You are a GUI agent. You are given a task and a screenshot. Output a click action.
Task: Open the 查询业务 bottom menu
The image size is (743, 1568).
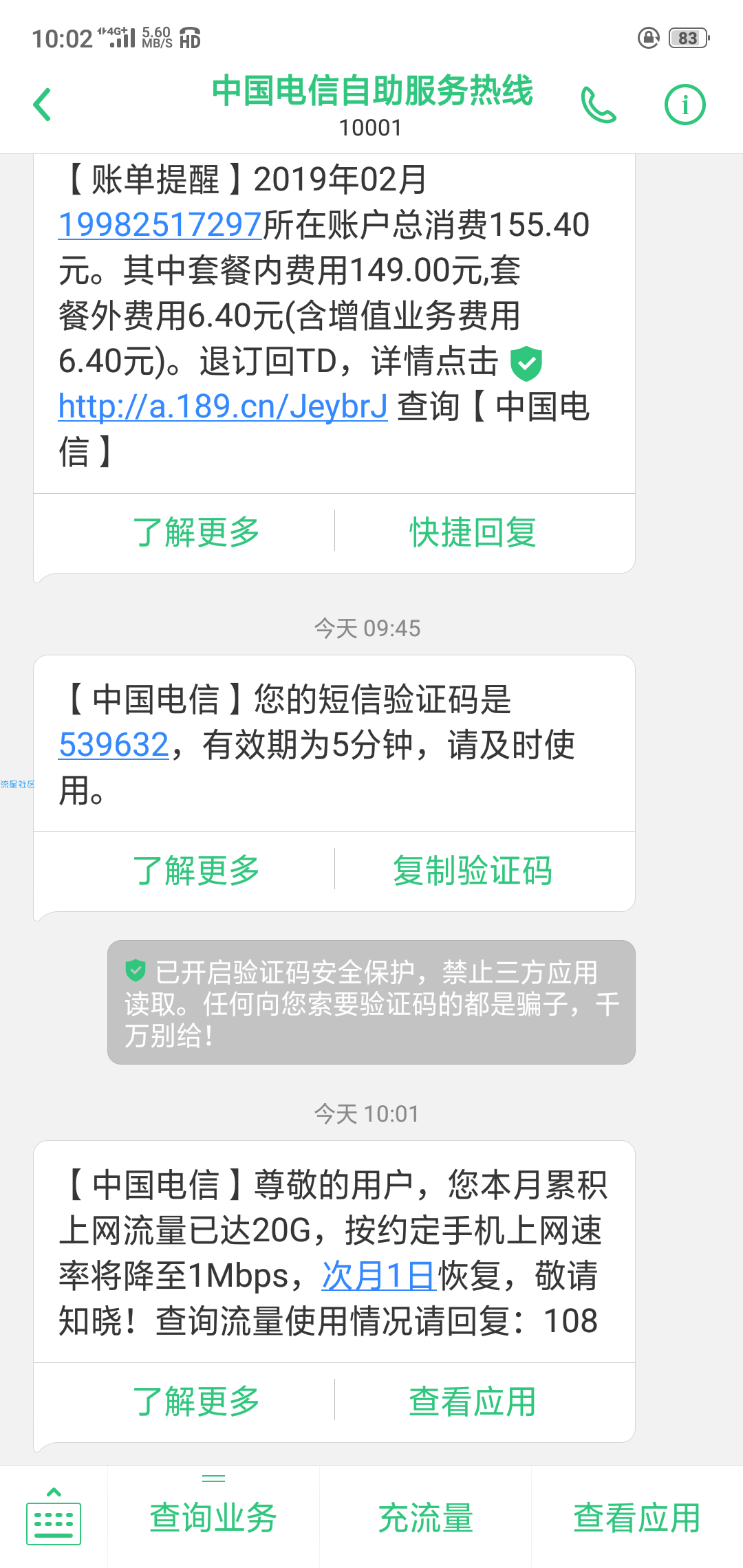[213, 1518]
